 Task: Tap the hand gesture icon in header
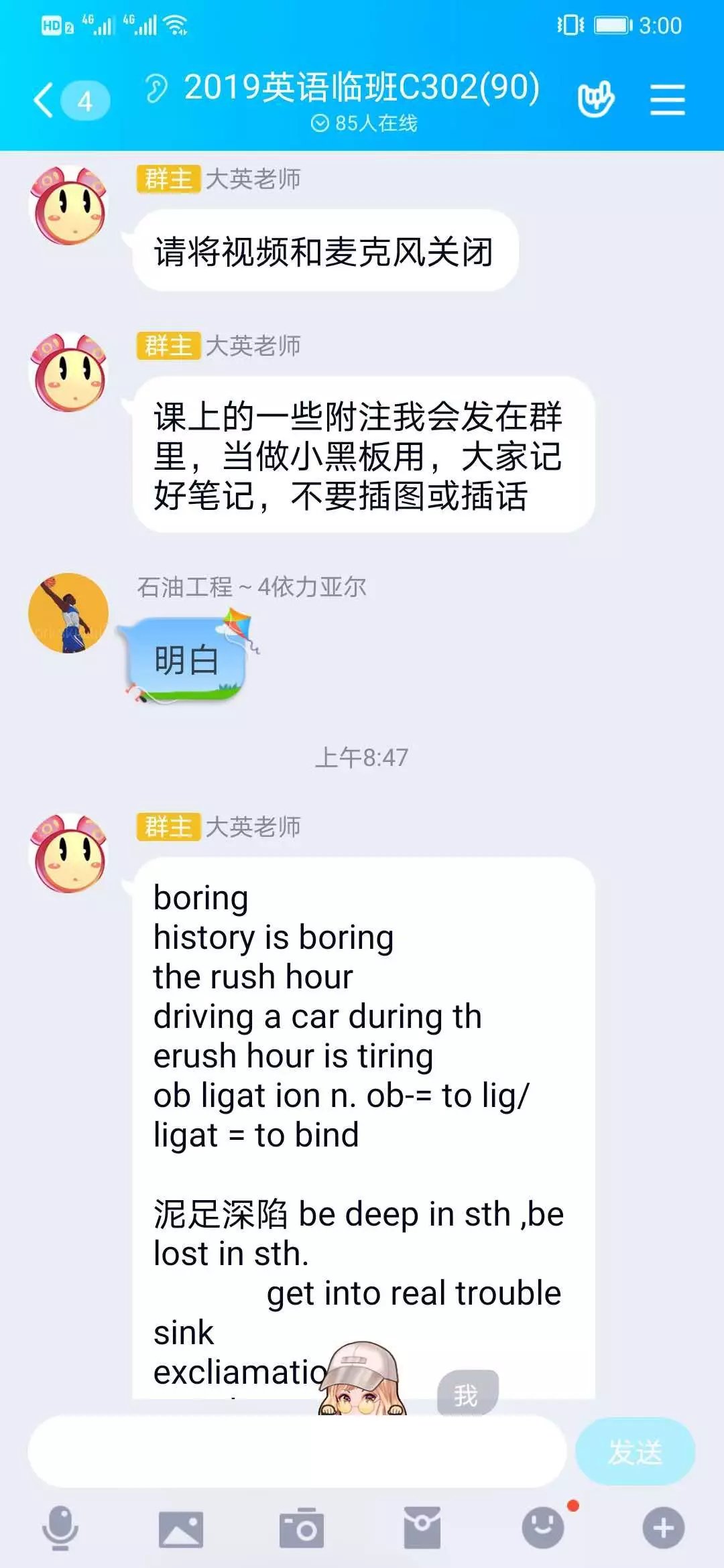point(595,99)
